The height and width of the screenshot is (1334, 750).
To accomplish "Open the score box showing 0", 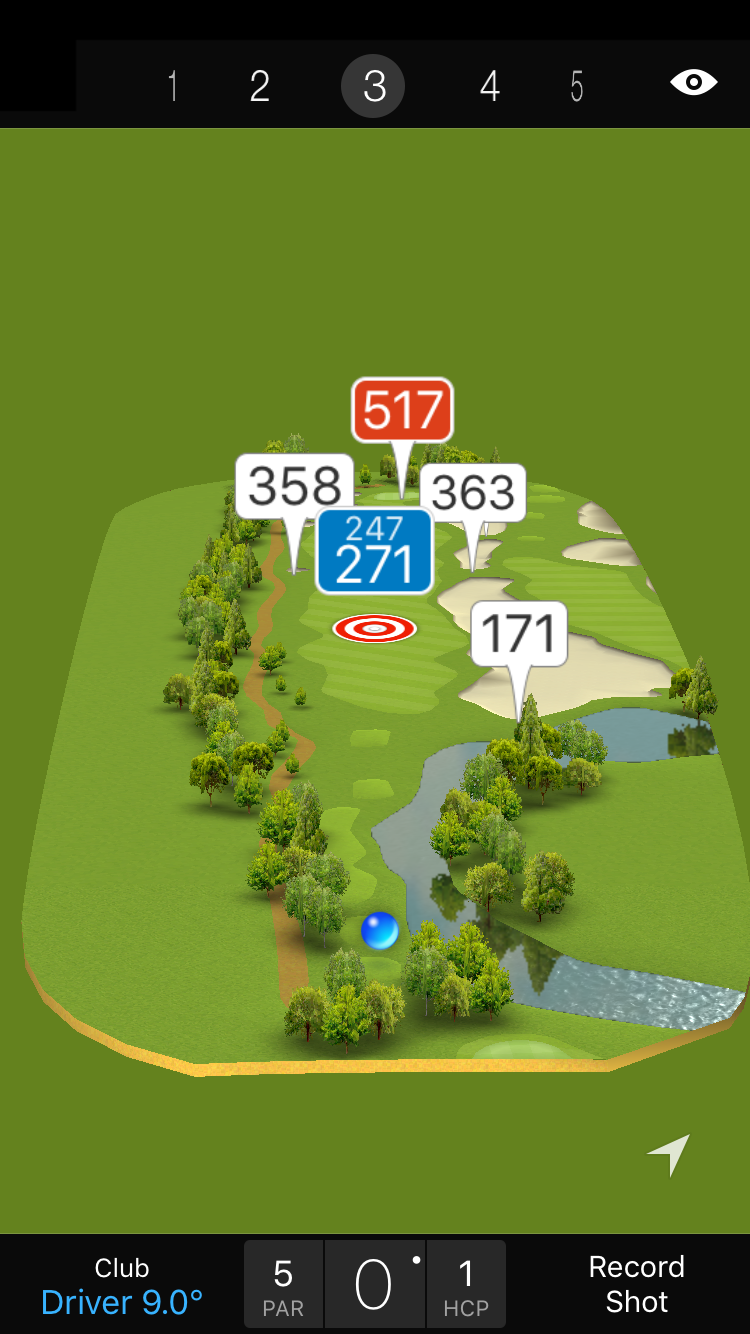I will [x=374, y=1285].
